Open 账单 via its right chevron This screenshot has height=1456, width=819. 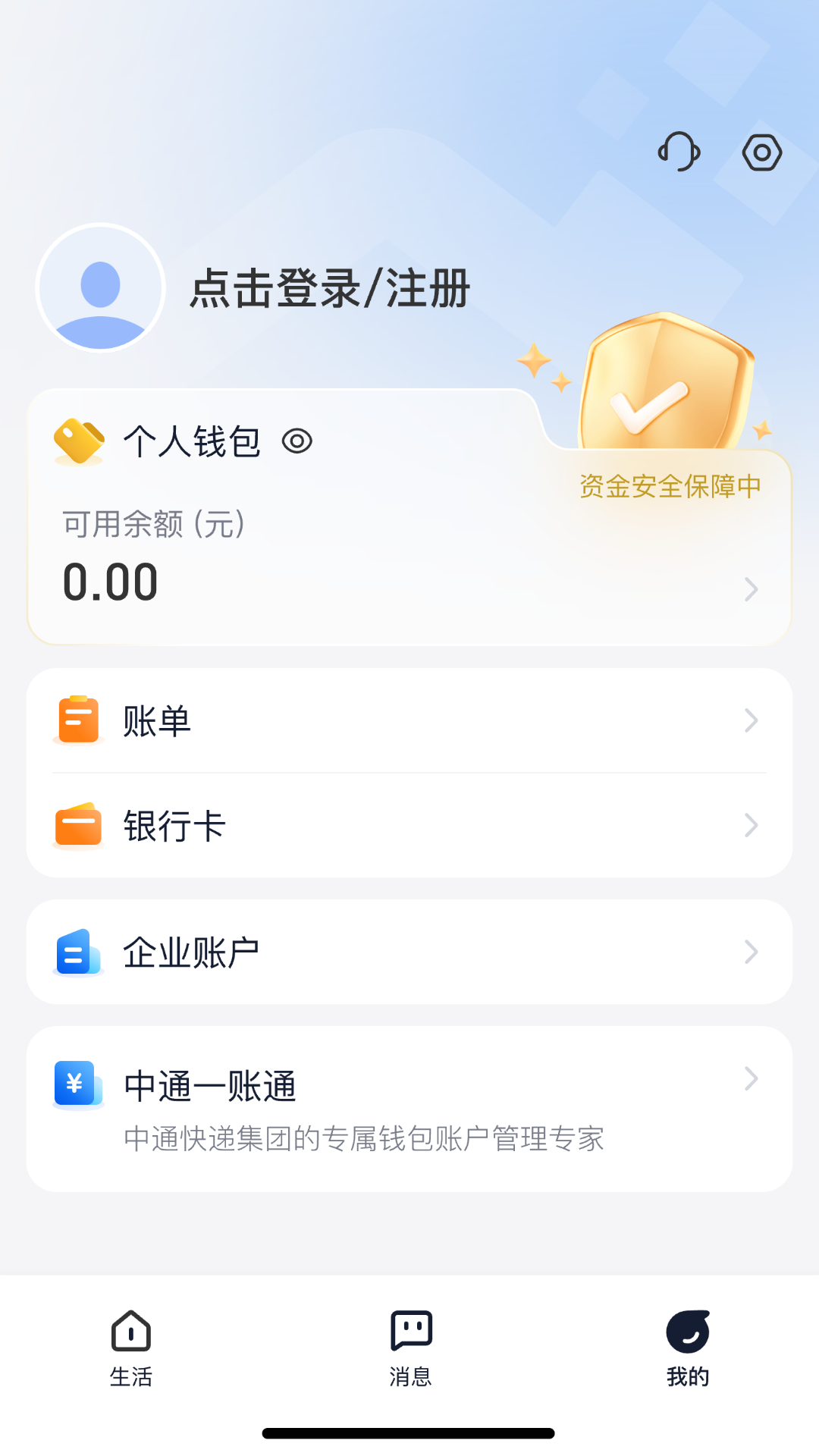point(750,719)
